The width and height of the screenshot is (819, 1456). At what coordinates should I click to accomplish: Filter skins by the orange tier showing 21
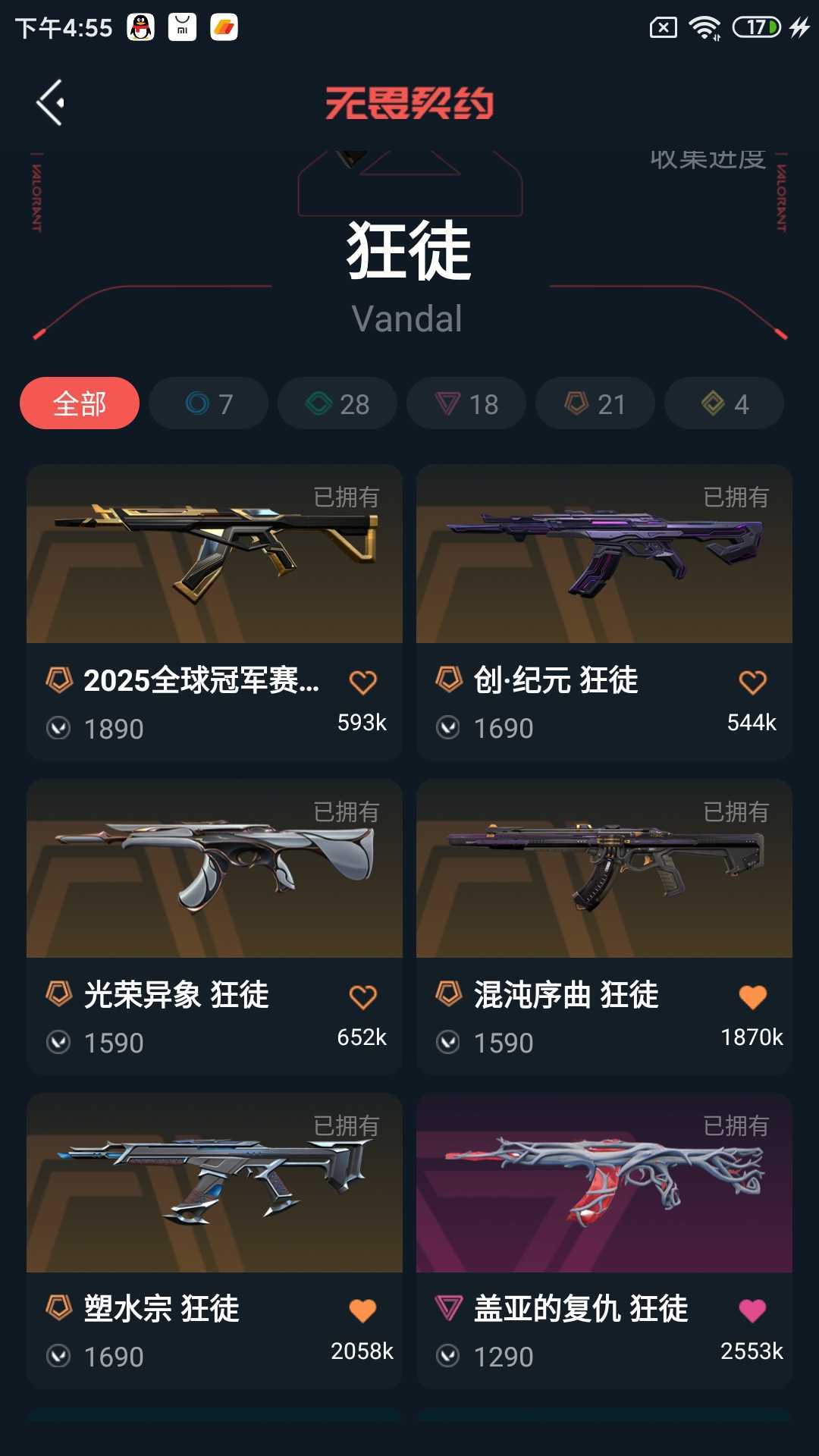pos(595,403)
